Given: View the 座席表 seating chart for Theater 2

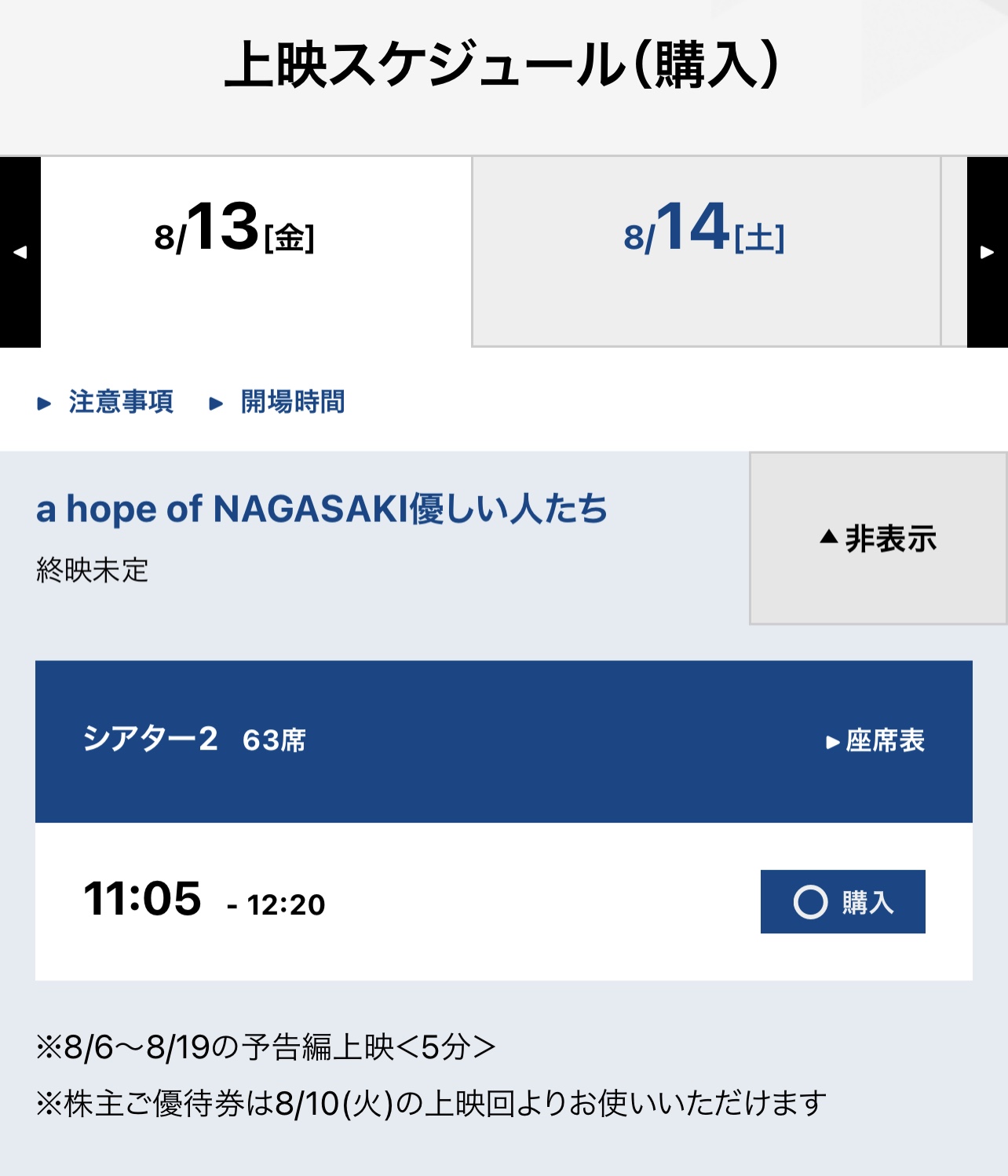Looking at the screenshot, I should coord(876,740).
